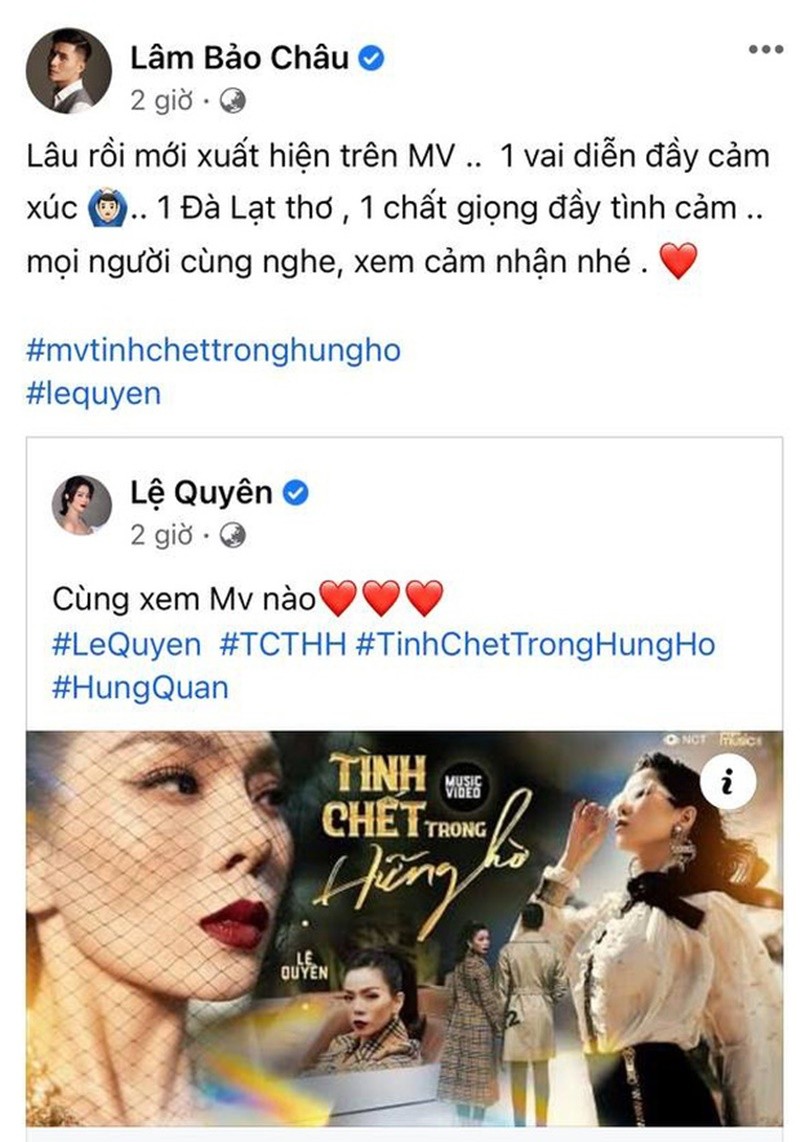Open the #LeQuyen hashtag in shared post

(126, 644)
